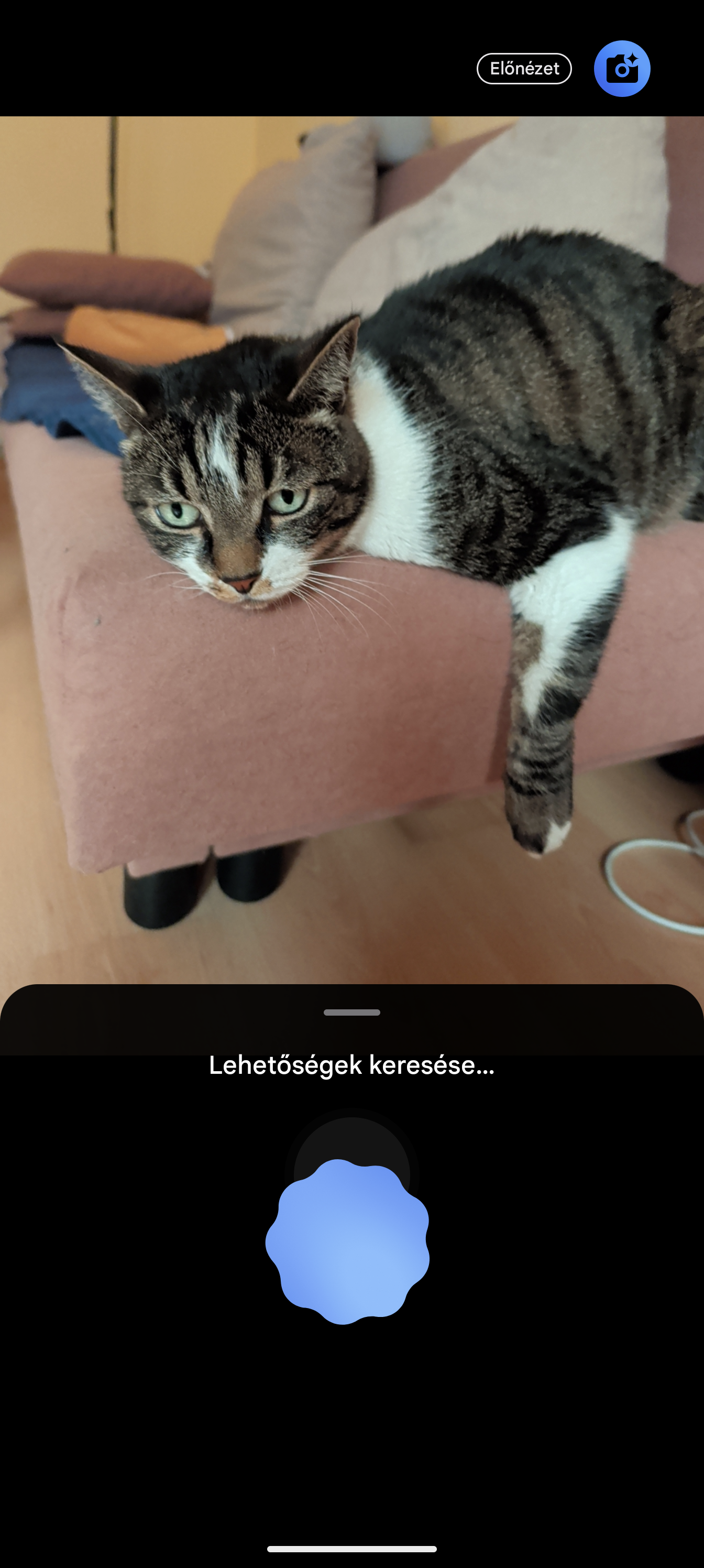This screenshot has height=1568, width=704.
Task: Open the blue camera sparkle icon
Action: click(x=621, y=69)
